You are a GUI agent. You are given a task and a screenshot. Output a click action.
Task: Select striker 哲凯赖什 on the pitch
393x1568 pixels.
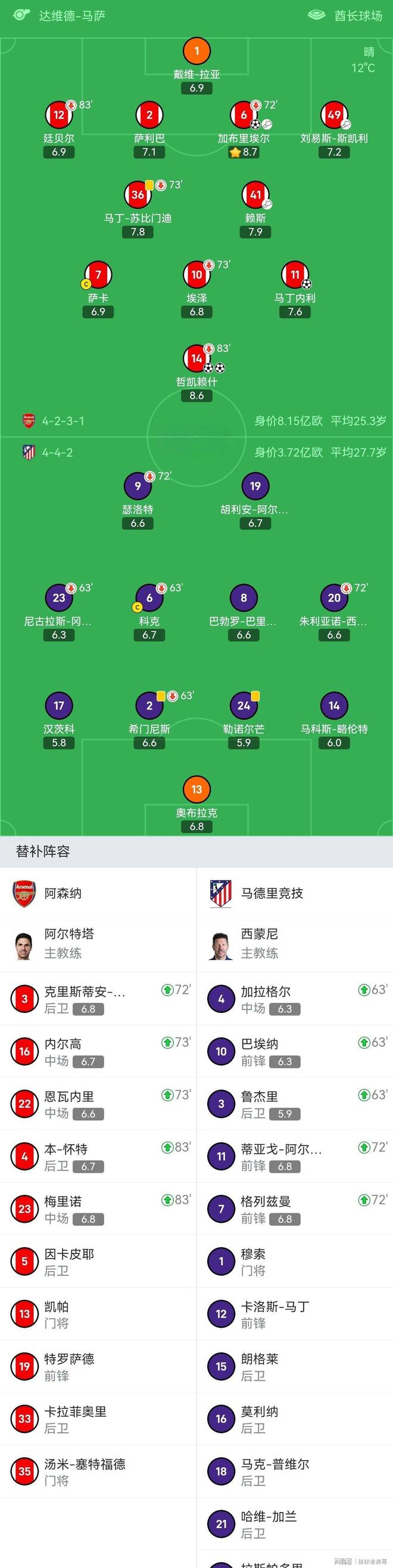pyautogui.click(x=196, y=358)
